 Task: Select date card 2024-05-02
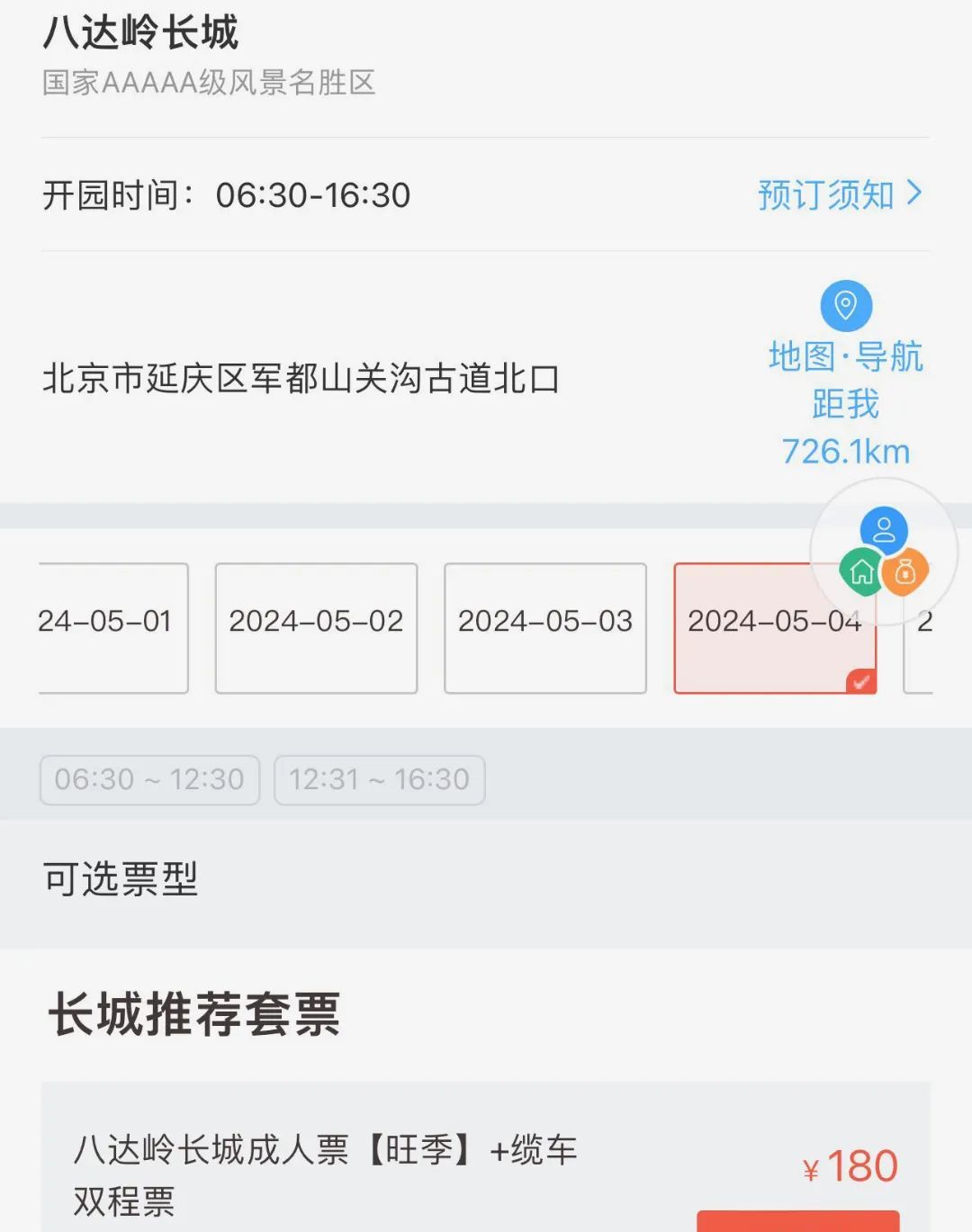click(x=315, y=627)
